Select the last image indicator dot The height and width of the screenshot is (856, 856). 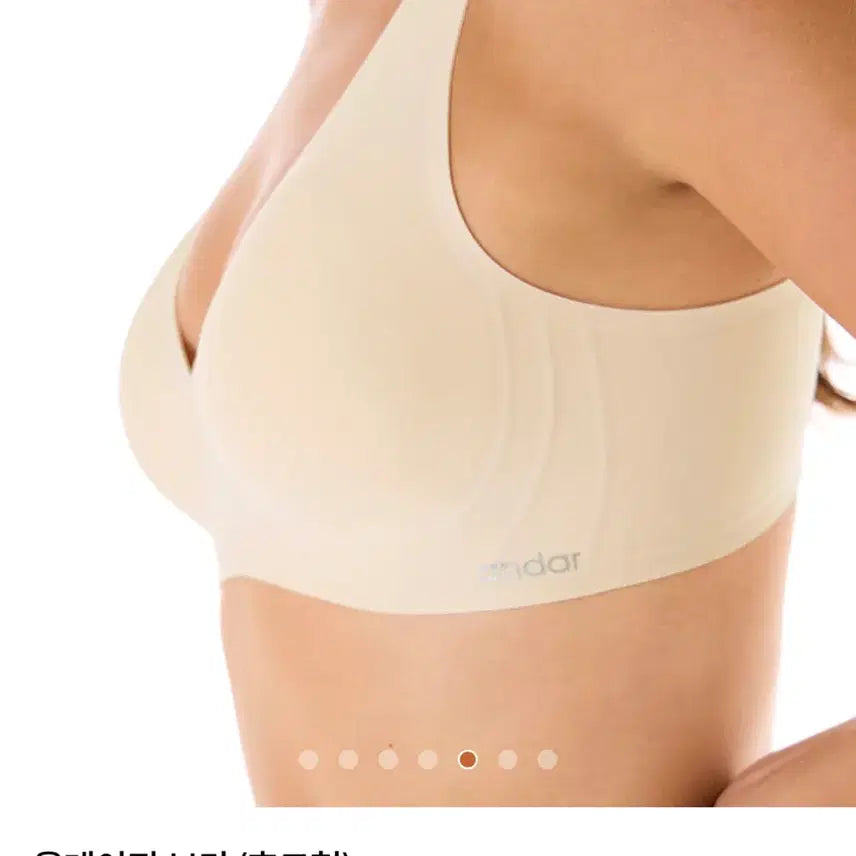coord(547,759)
